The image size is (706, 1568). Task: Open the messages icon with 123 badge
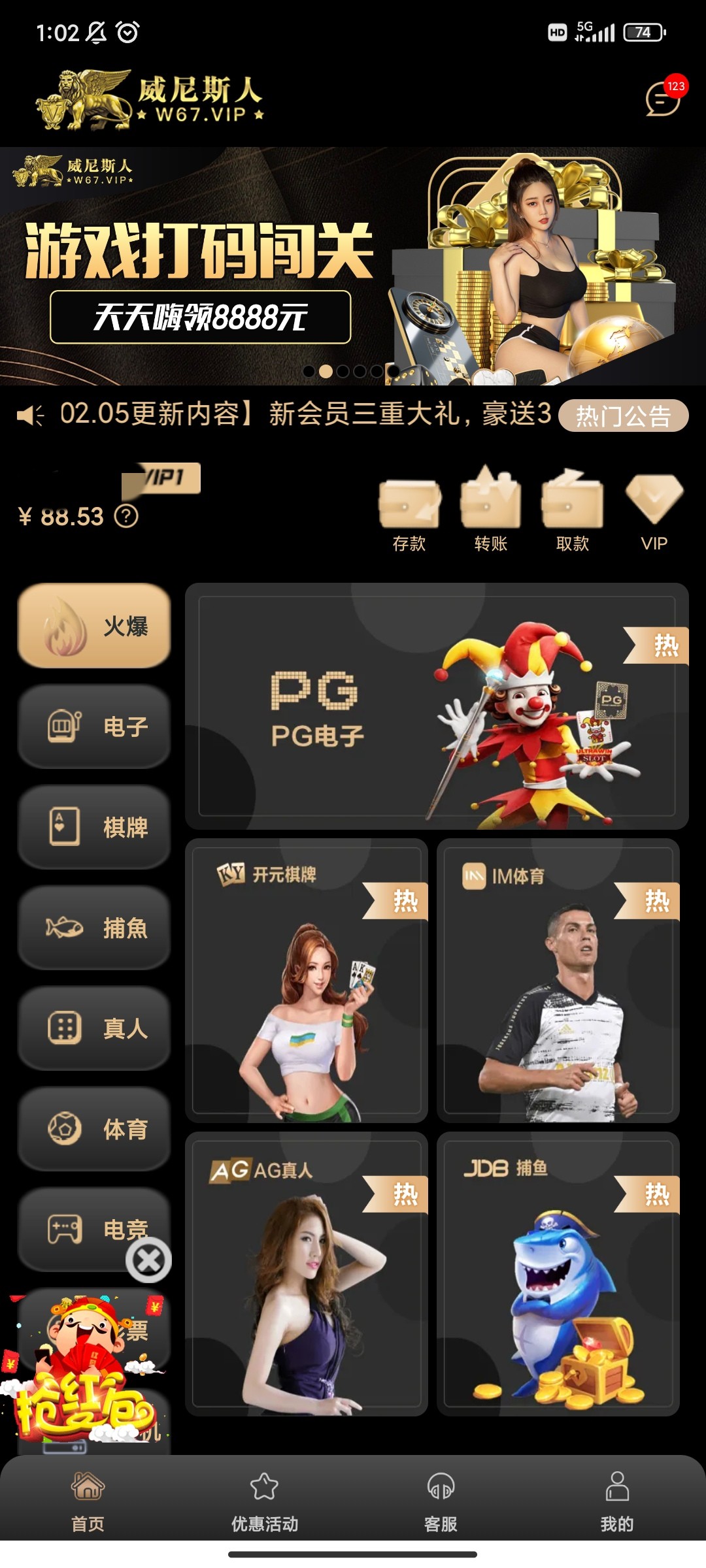pyautogui.click(x=663, y=99)
